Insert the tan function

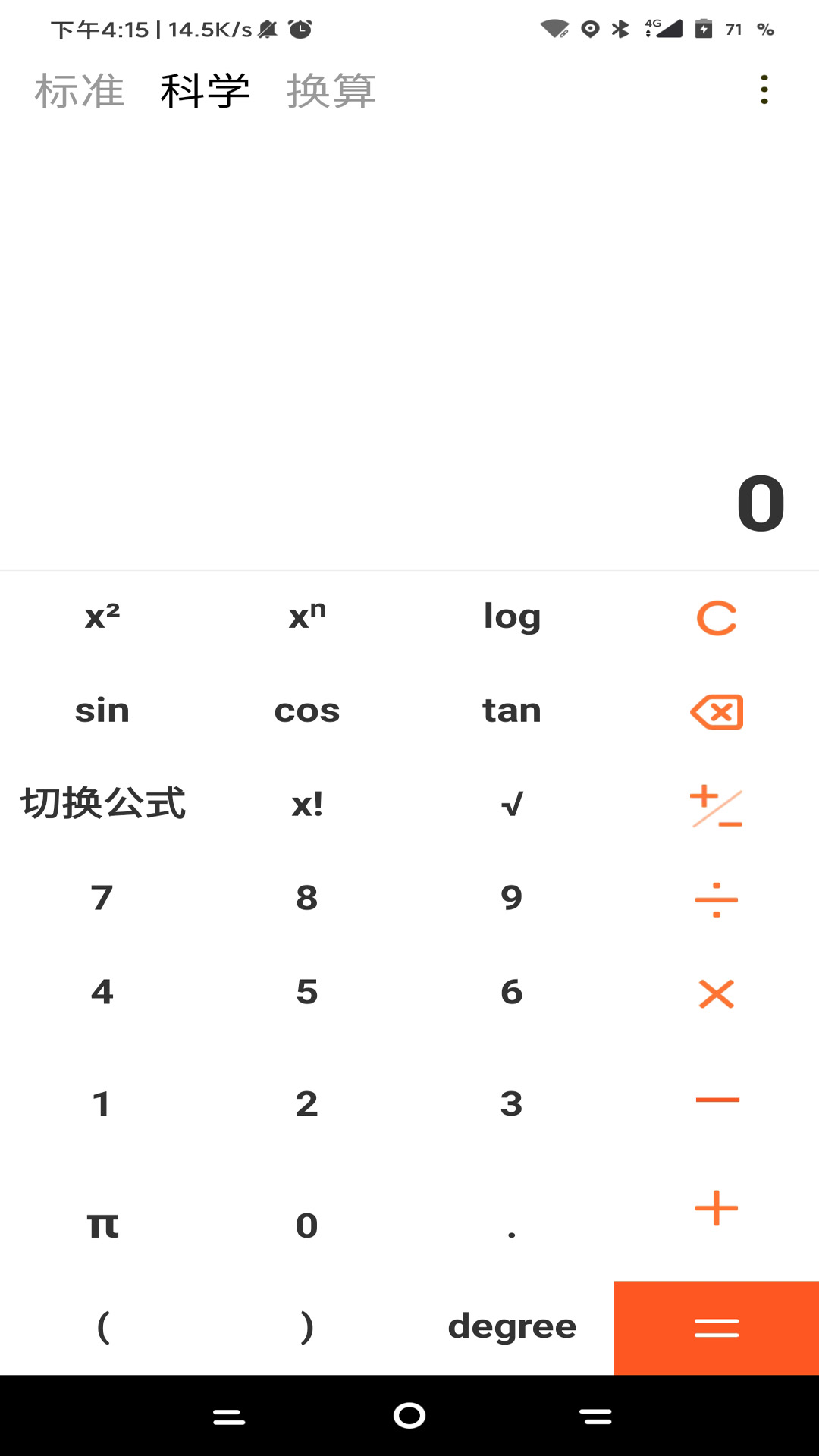(x=512, y=711)
